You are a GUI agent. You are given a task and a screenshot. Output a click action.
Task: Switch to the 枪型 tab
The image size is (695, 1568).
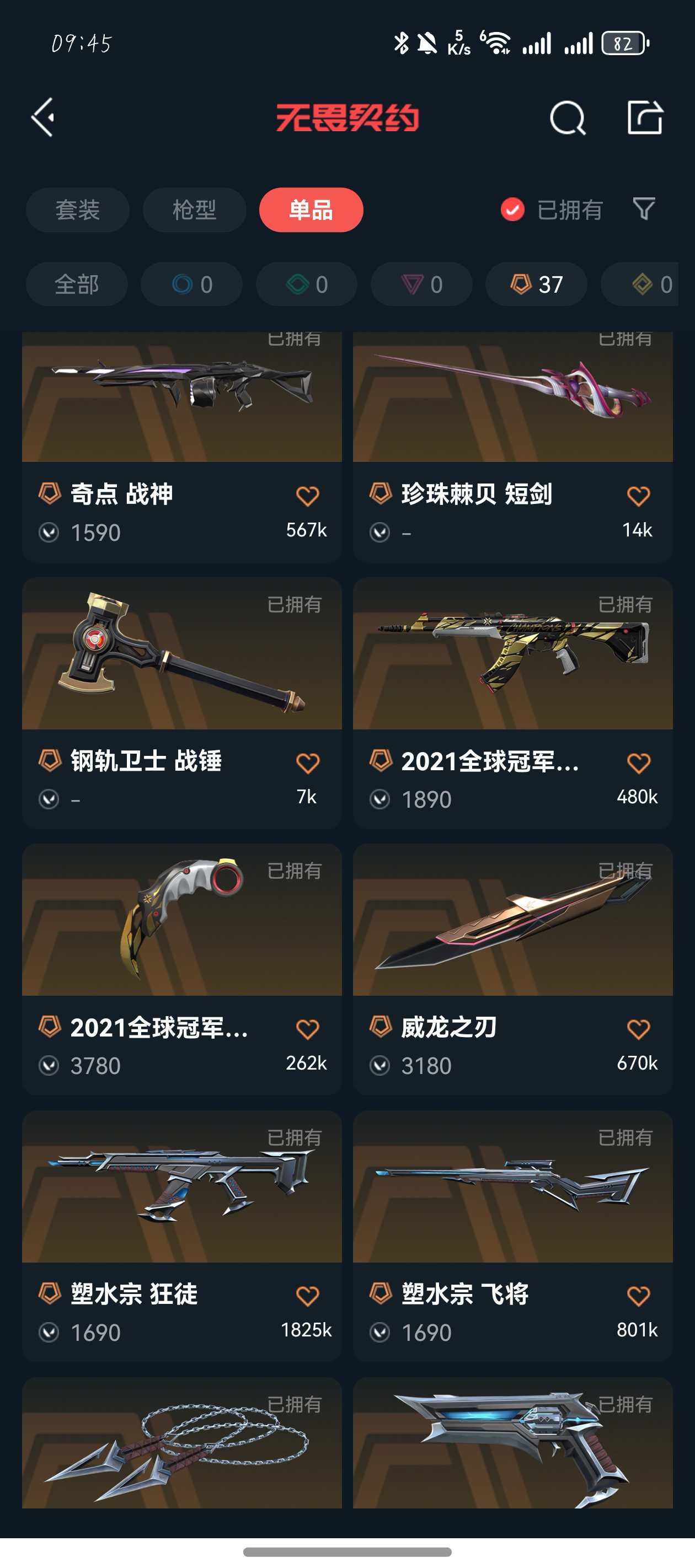[x=194, y=210]
